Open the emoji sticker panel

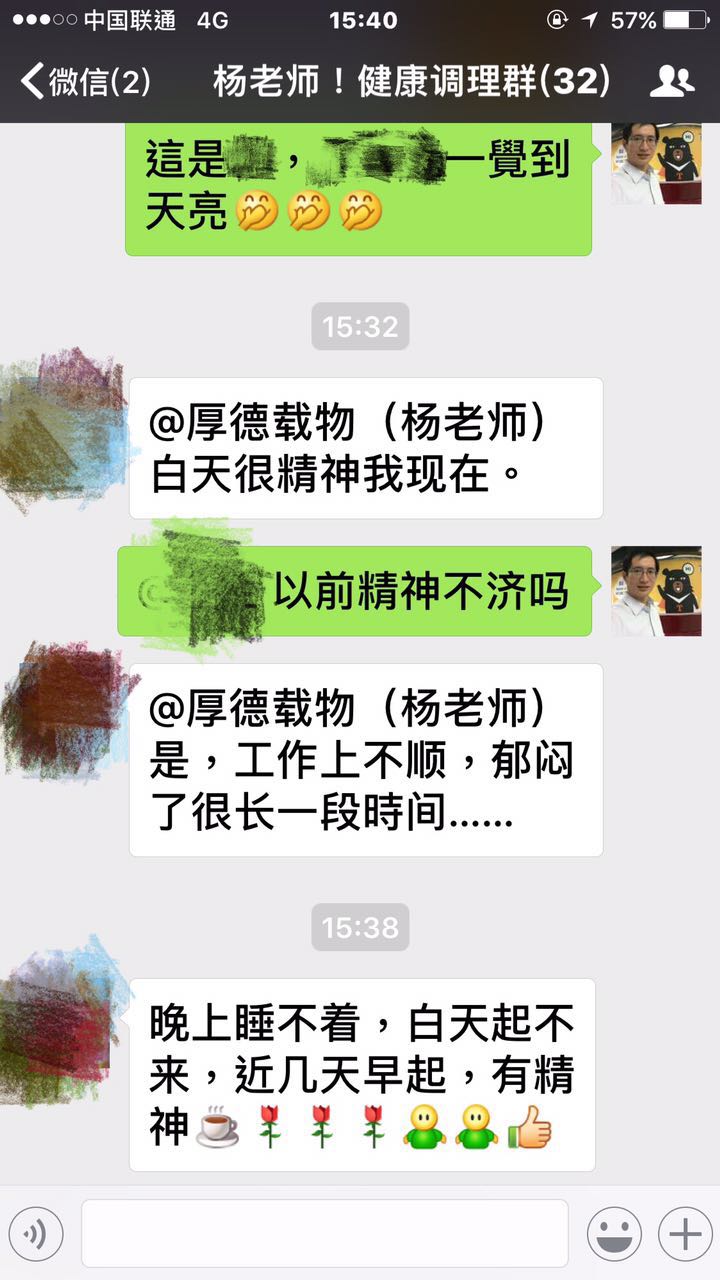pos(614,1234)
